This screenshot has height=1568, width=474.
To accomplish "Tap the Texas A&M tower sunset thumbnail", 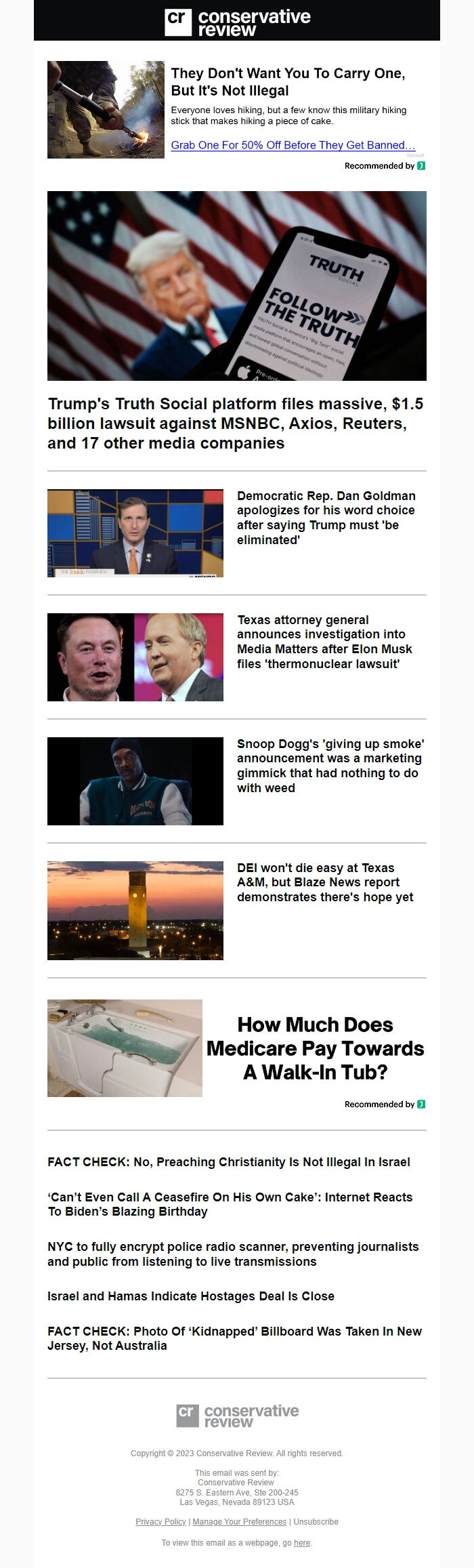I will coord(135,911).
